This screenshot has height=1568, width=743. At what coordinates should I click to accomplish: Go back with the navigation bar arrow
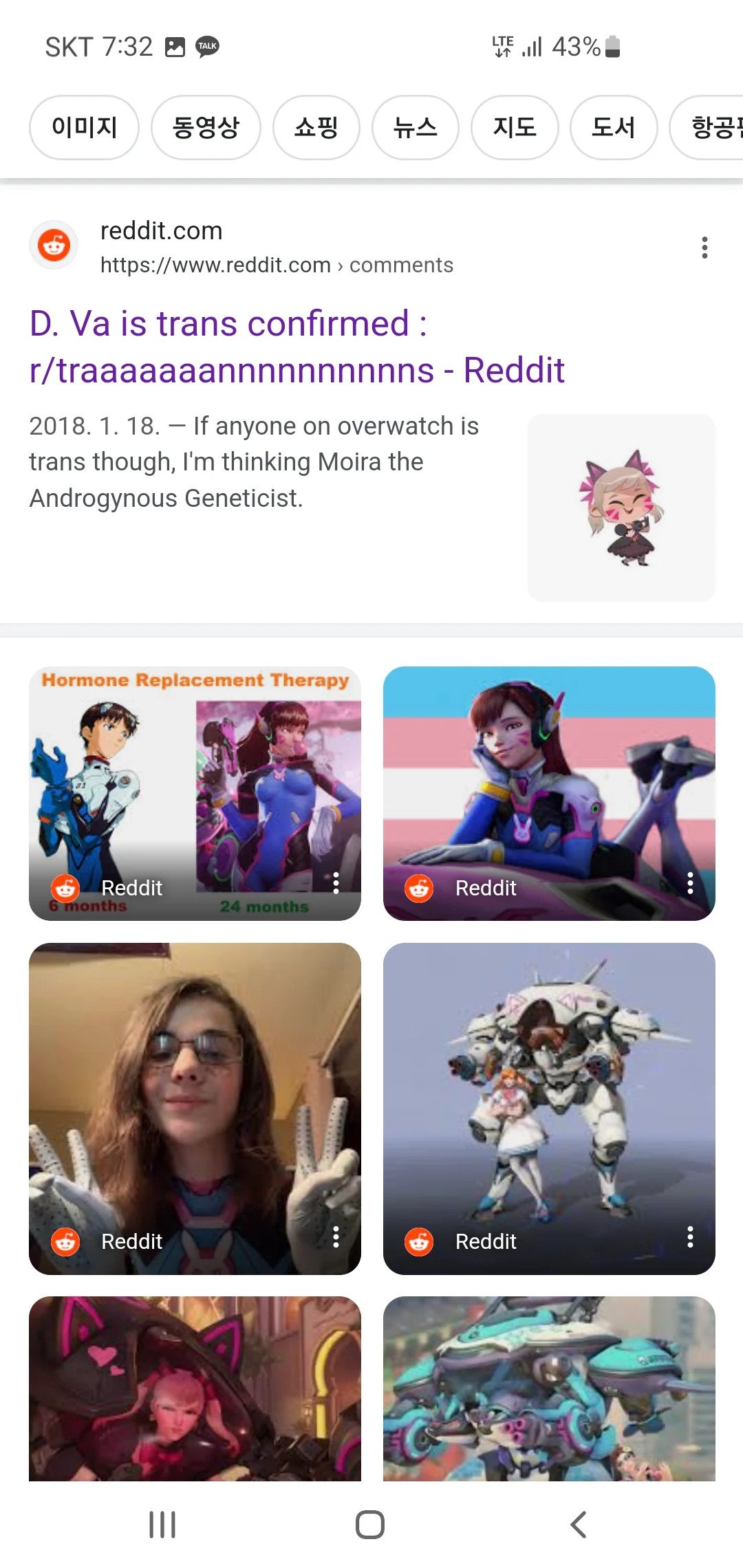[x=579, y=1525]
